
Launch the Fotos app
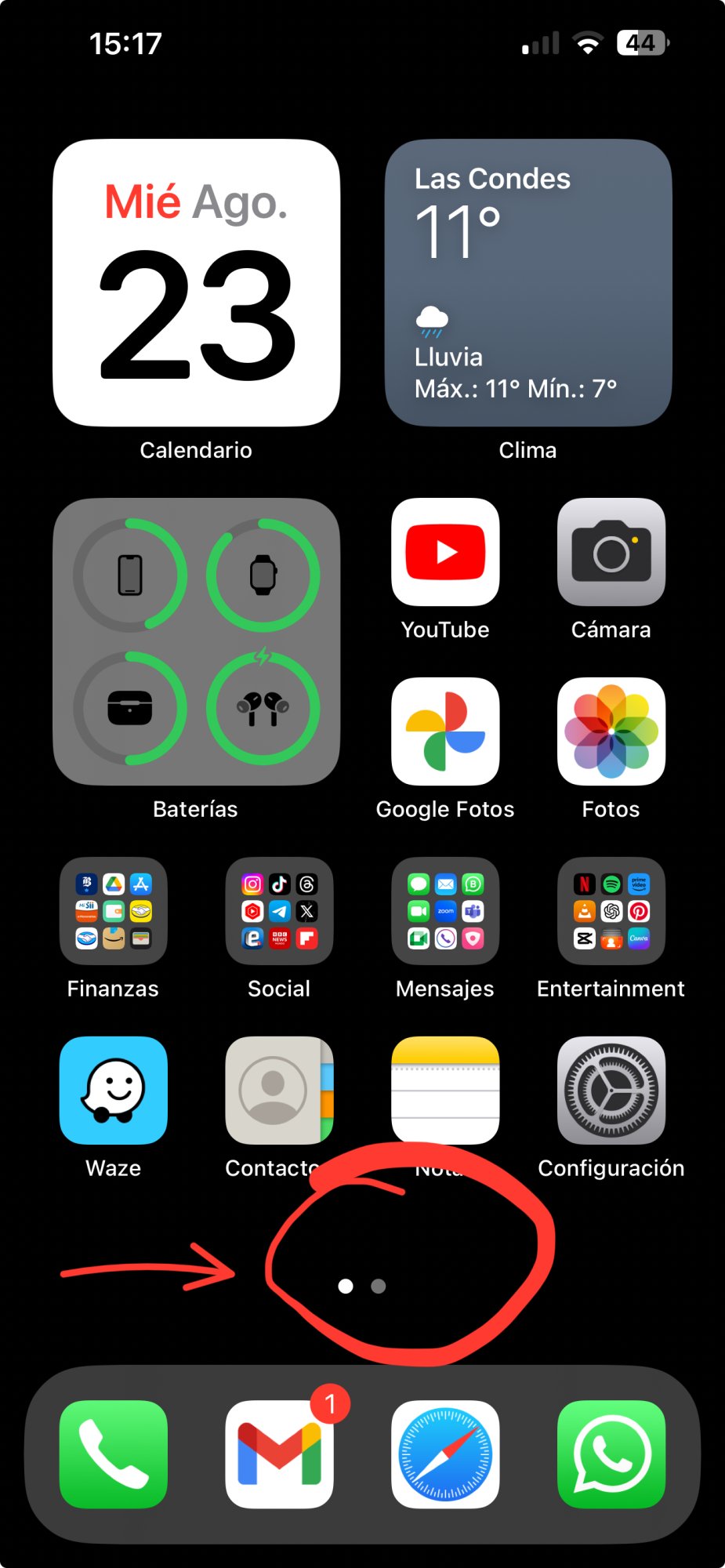point(611,731)
